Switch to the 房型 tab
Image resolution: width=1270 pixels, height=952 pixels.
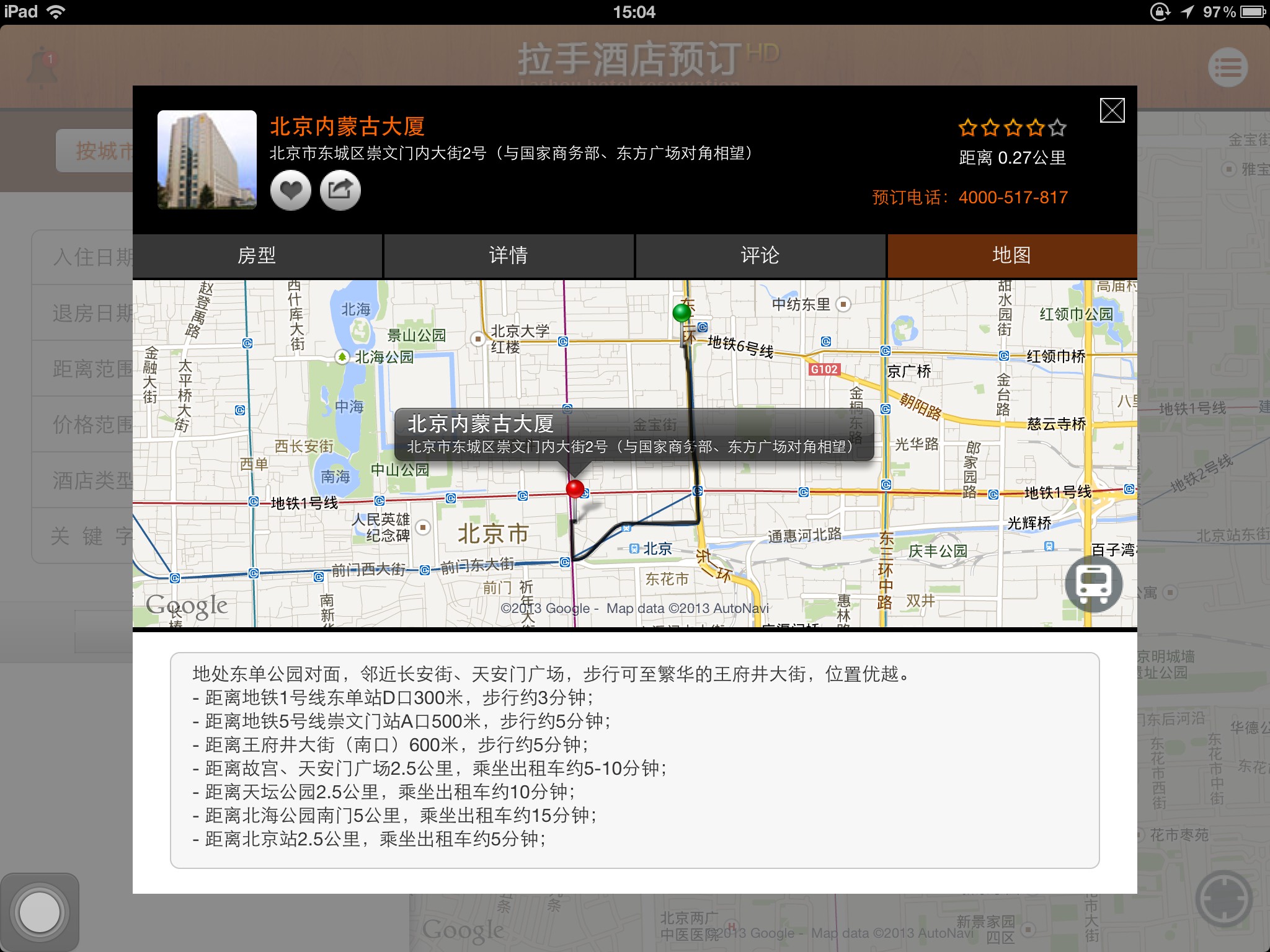[x=257, y=255]
